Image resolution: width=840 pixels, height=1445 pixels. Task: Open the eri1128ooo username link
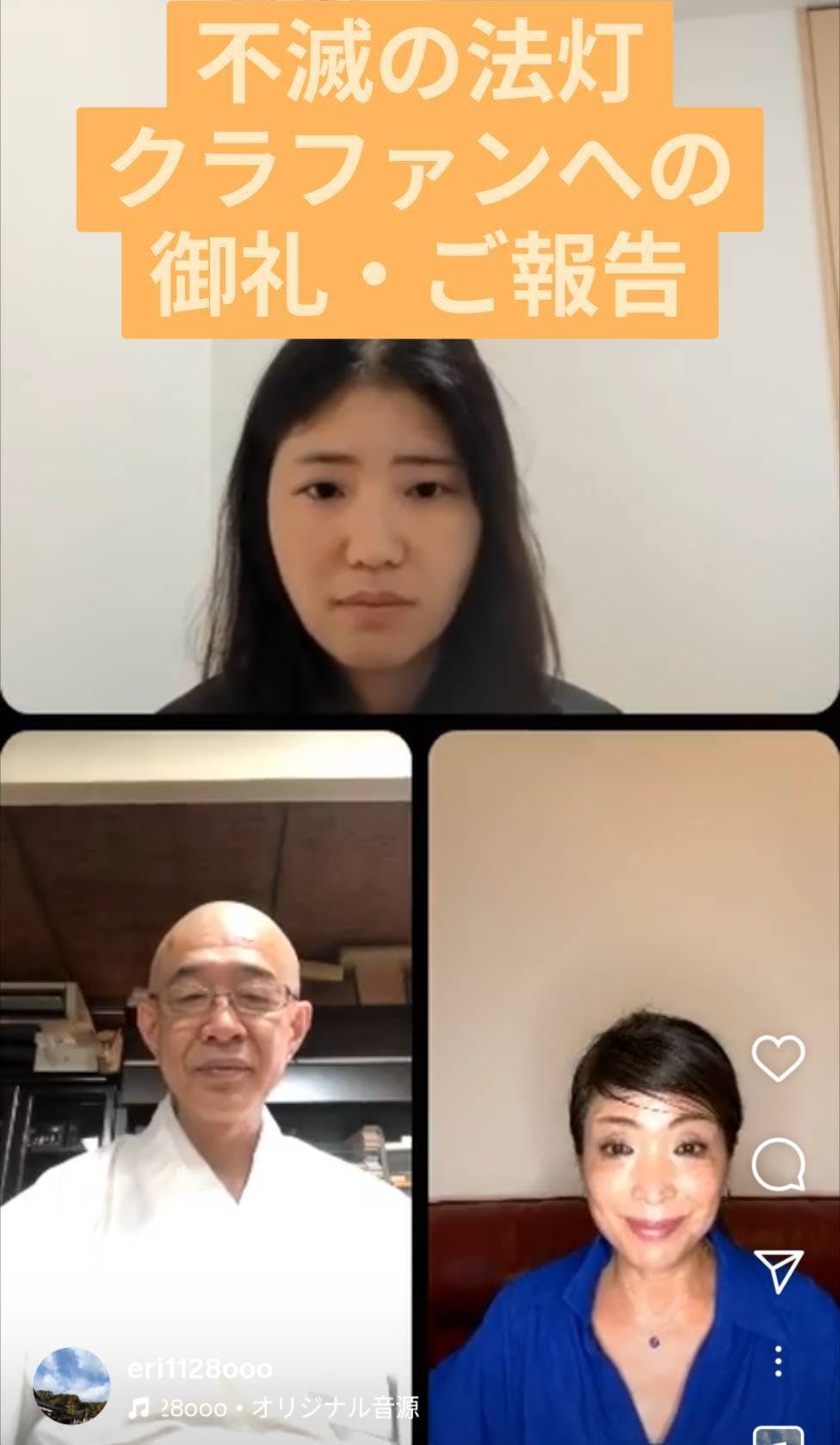coord(199,1367)
